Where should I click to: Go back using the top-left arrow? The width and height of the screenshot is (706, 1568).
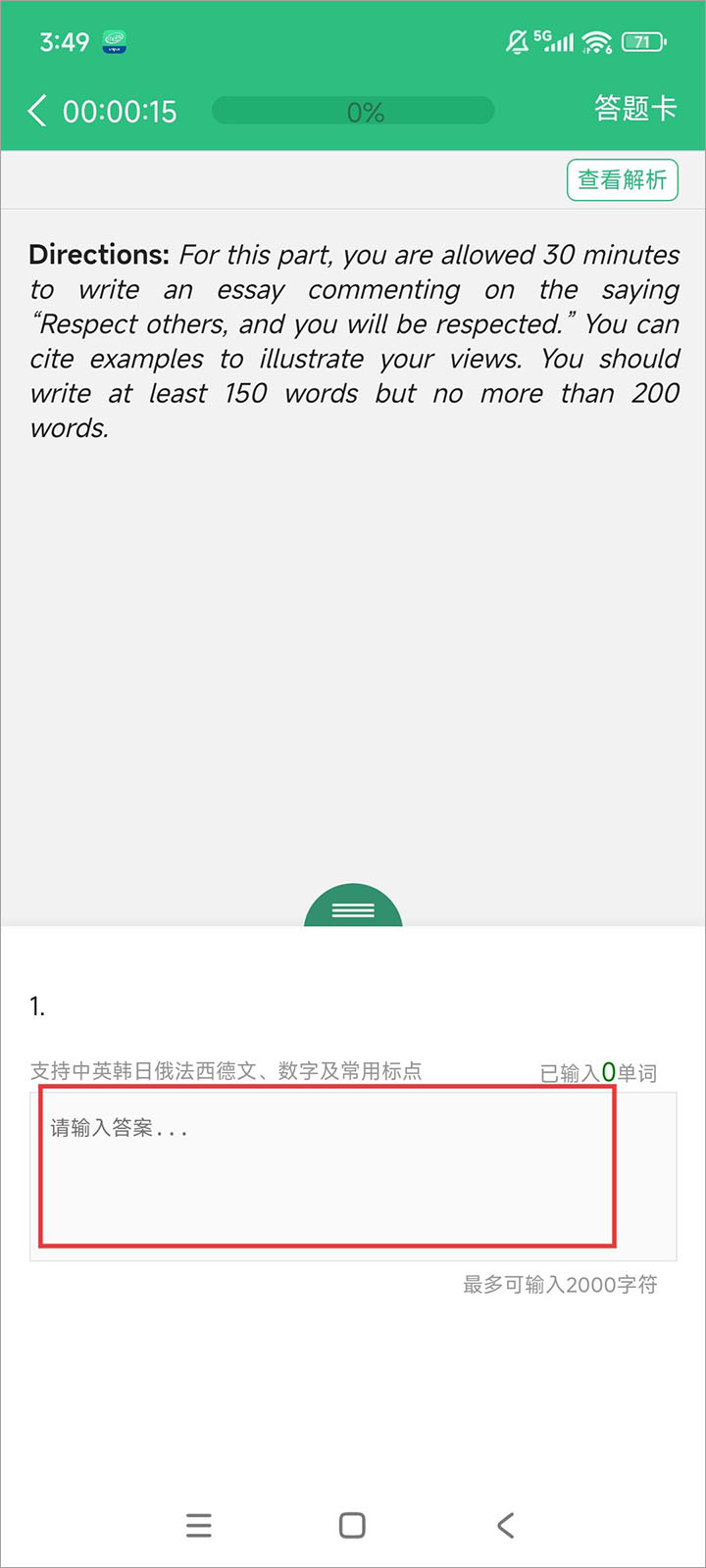pos(37,111)
